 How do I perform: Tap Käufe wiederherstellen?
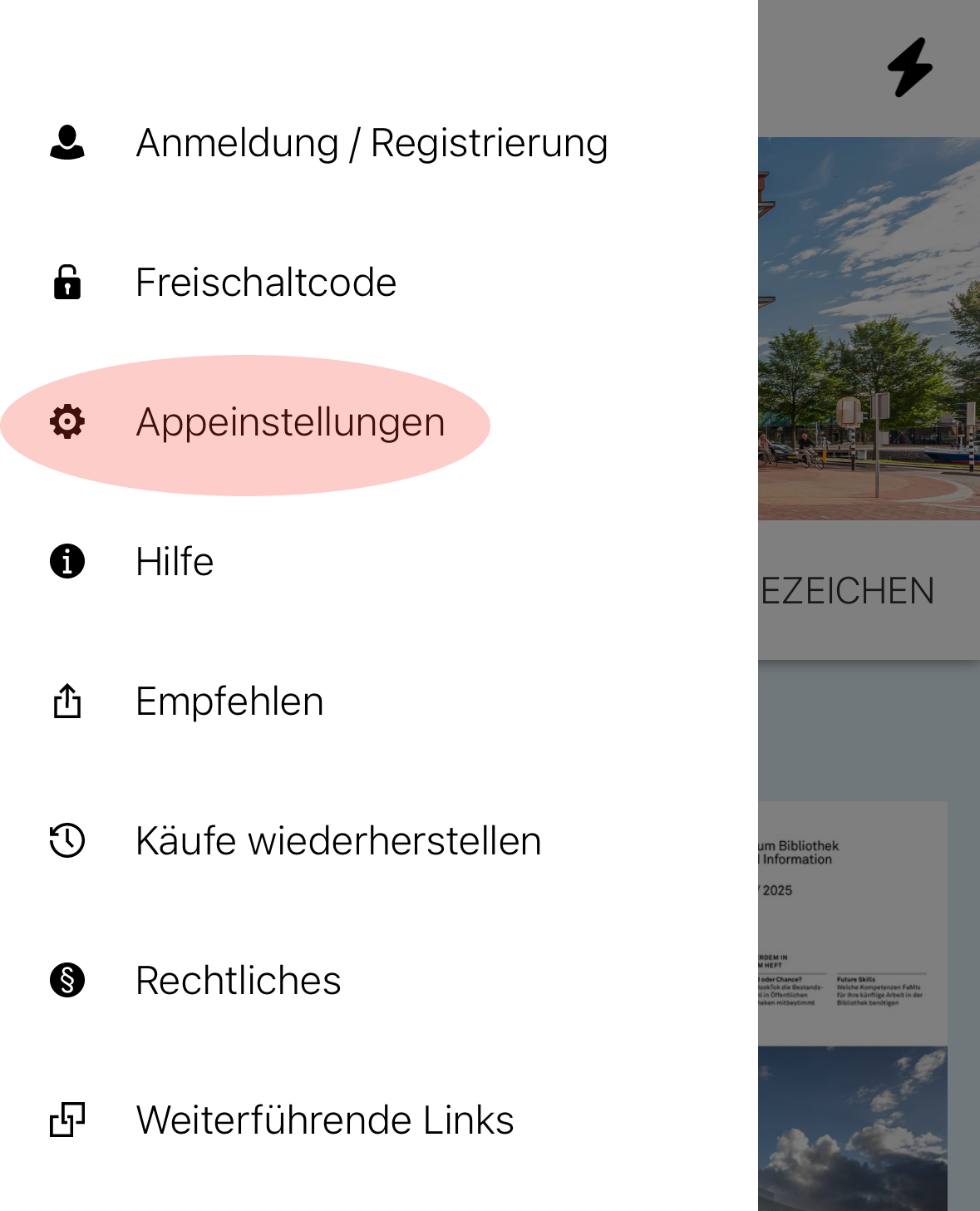[338, 841]
